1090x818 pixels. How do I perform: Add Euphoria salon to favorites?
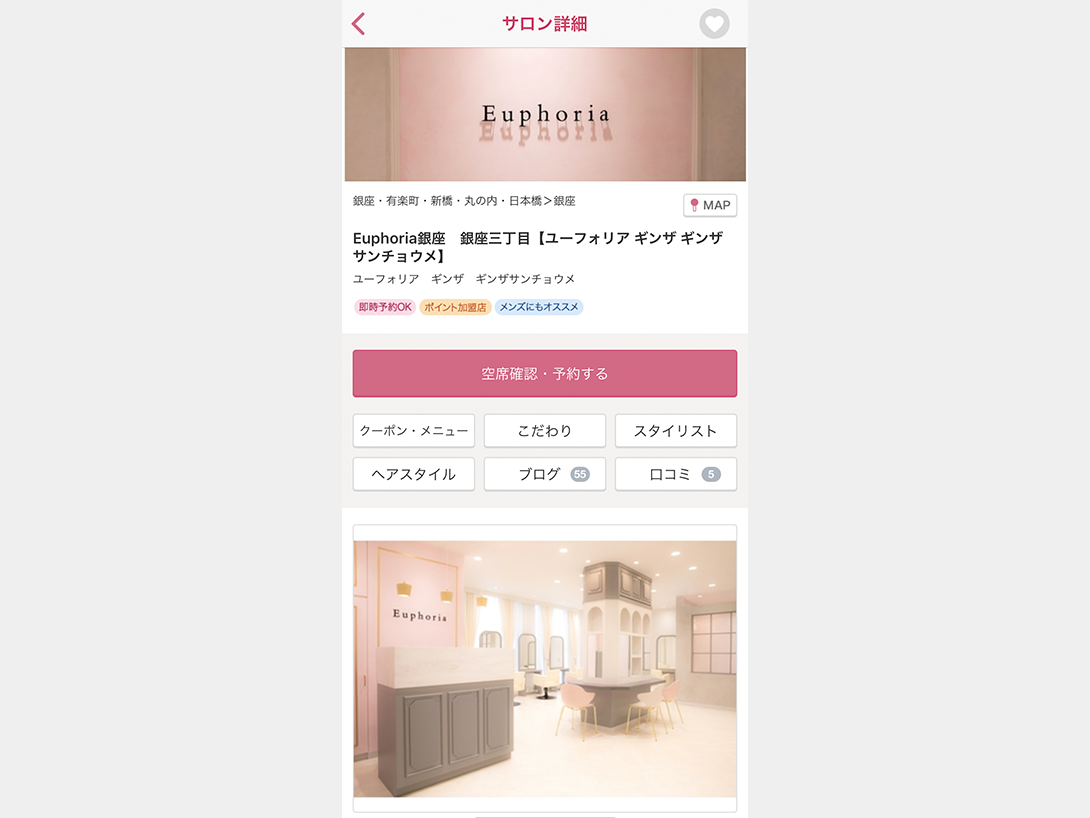(x=714, y=24)
